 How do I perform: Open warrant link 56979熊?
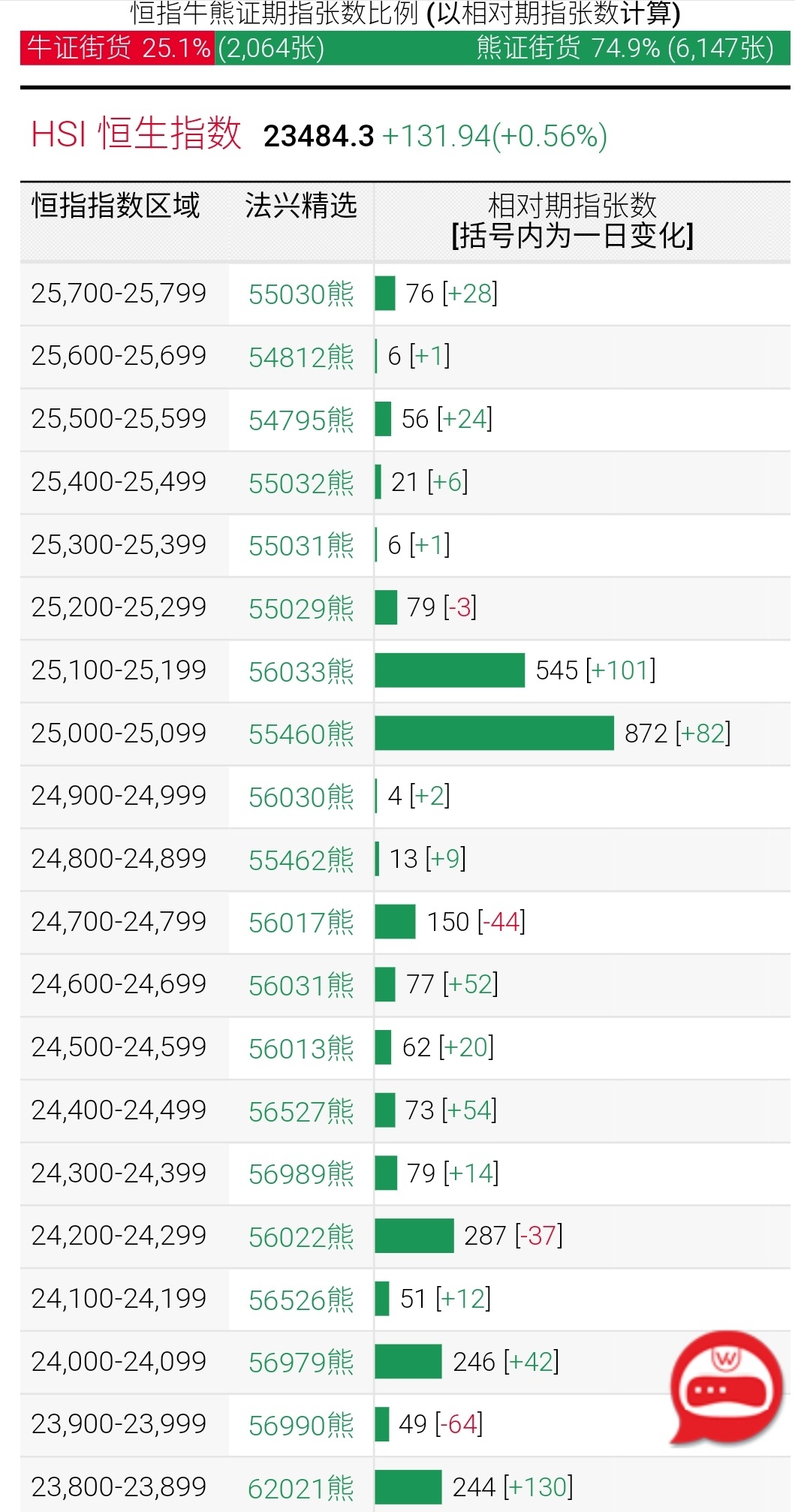click(x=301, y=1363)
